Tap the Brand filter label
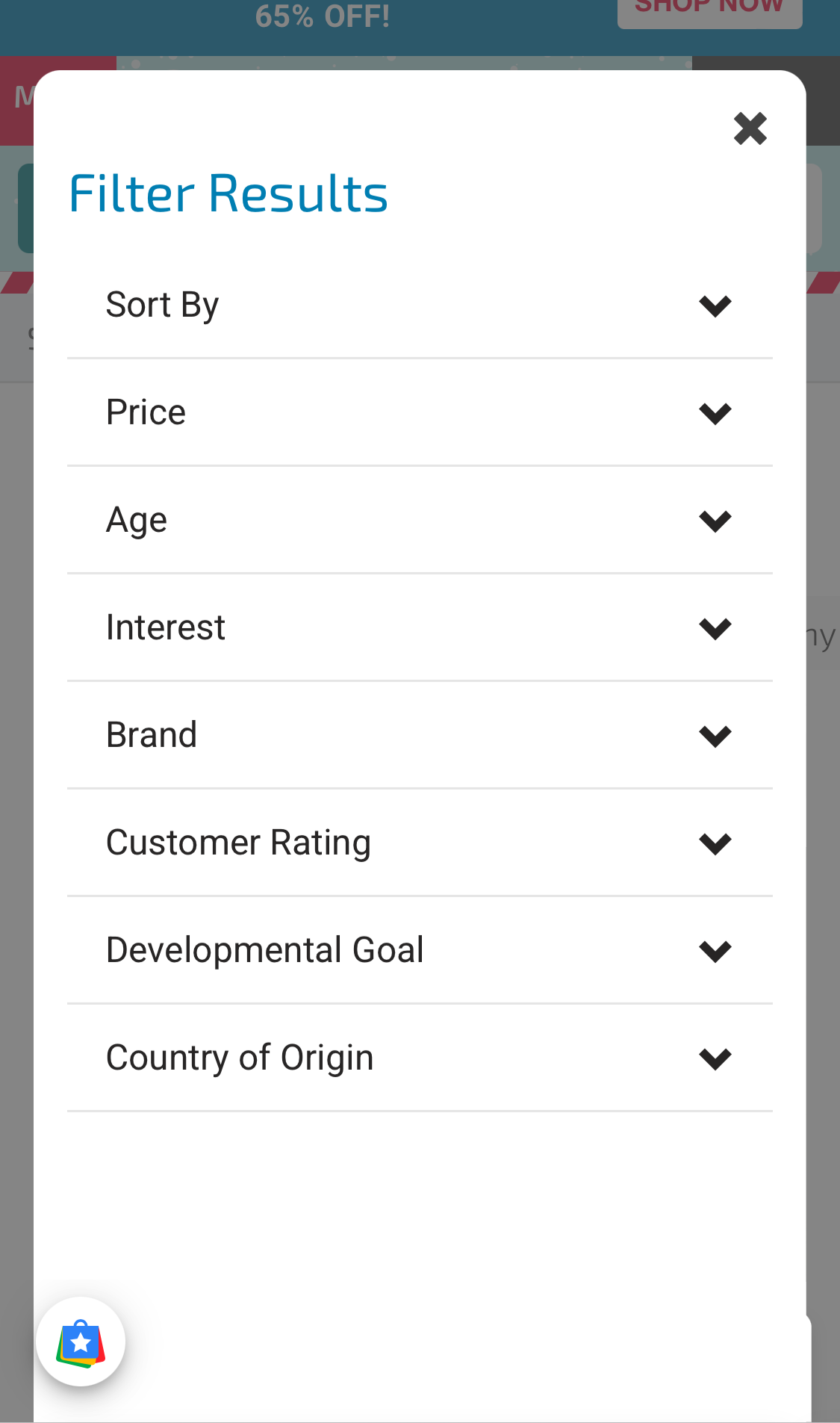Viewport: 840px width, 1423px height. click(x=152, y=734)
